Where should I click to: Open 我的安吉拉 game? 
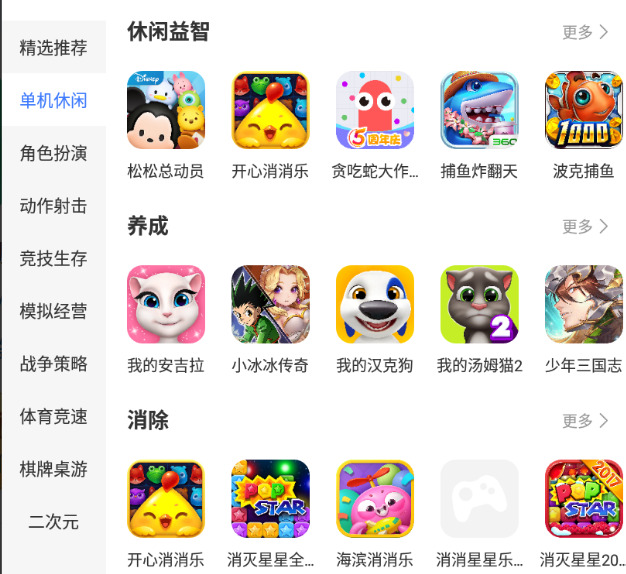(166, 304)
